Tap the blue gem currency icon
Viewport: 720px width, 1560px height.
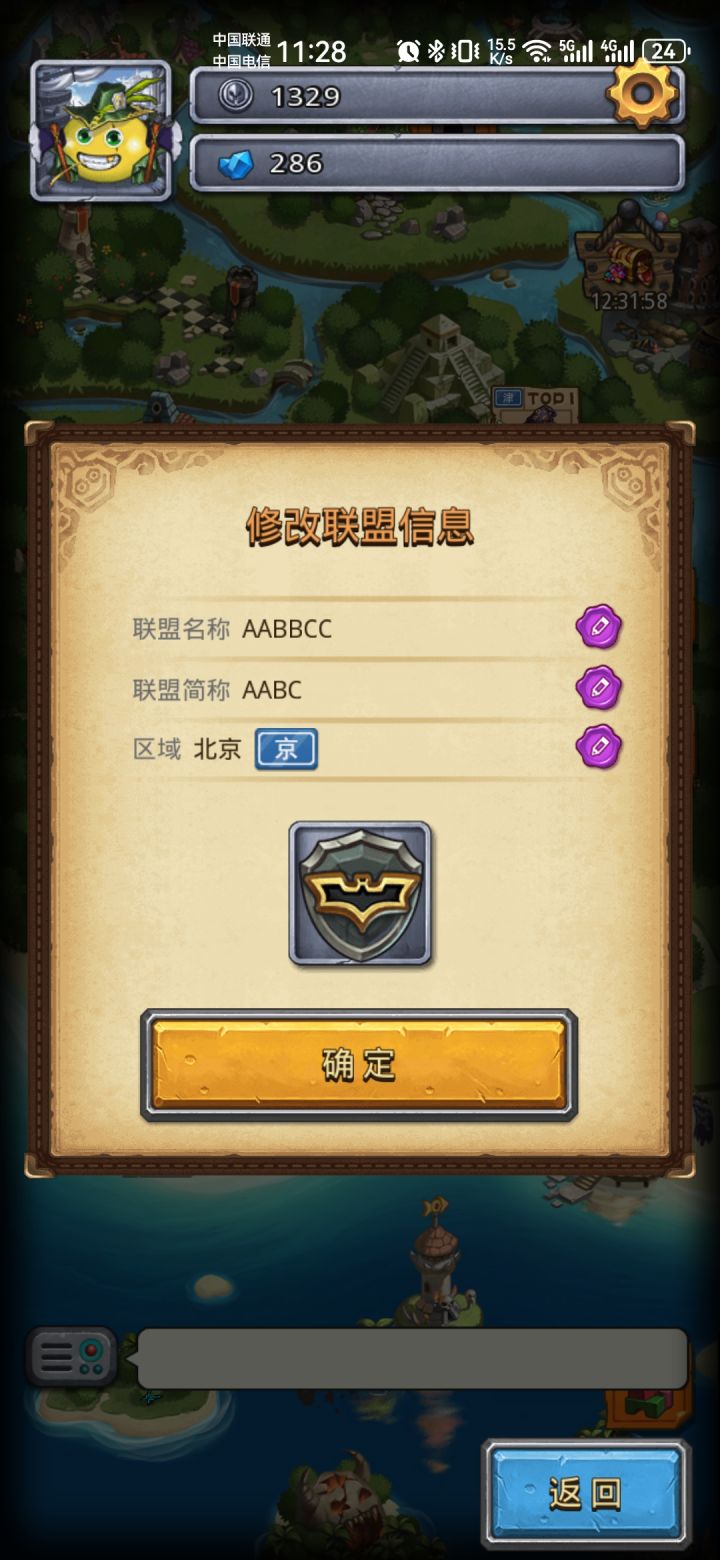coord(234,162)
